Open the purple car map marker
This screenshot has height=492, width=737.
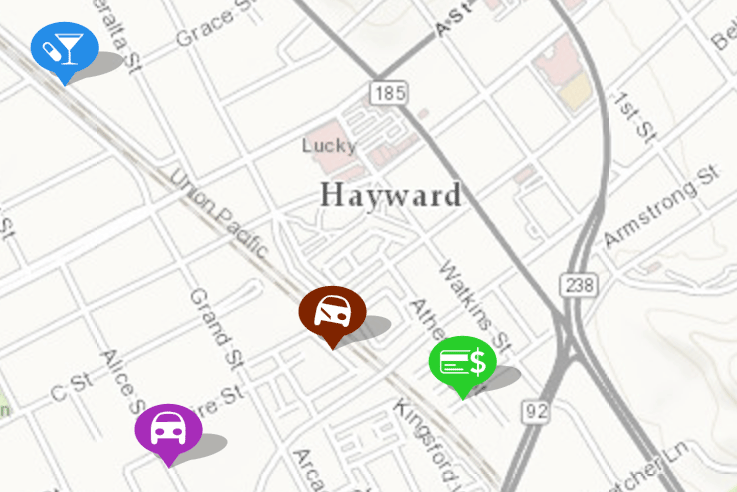click(x=169, y=430)
